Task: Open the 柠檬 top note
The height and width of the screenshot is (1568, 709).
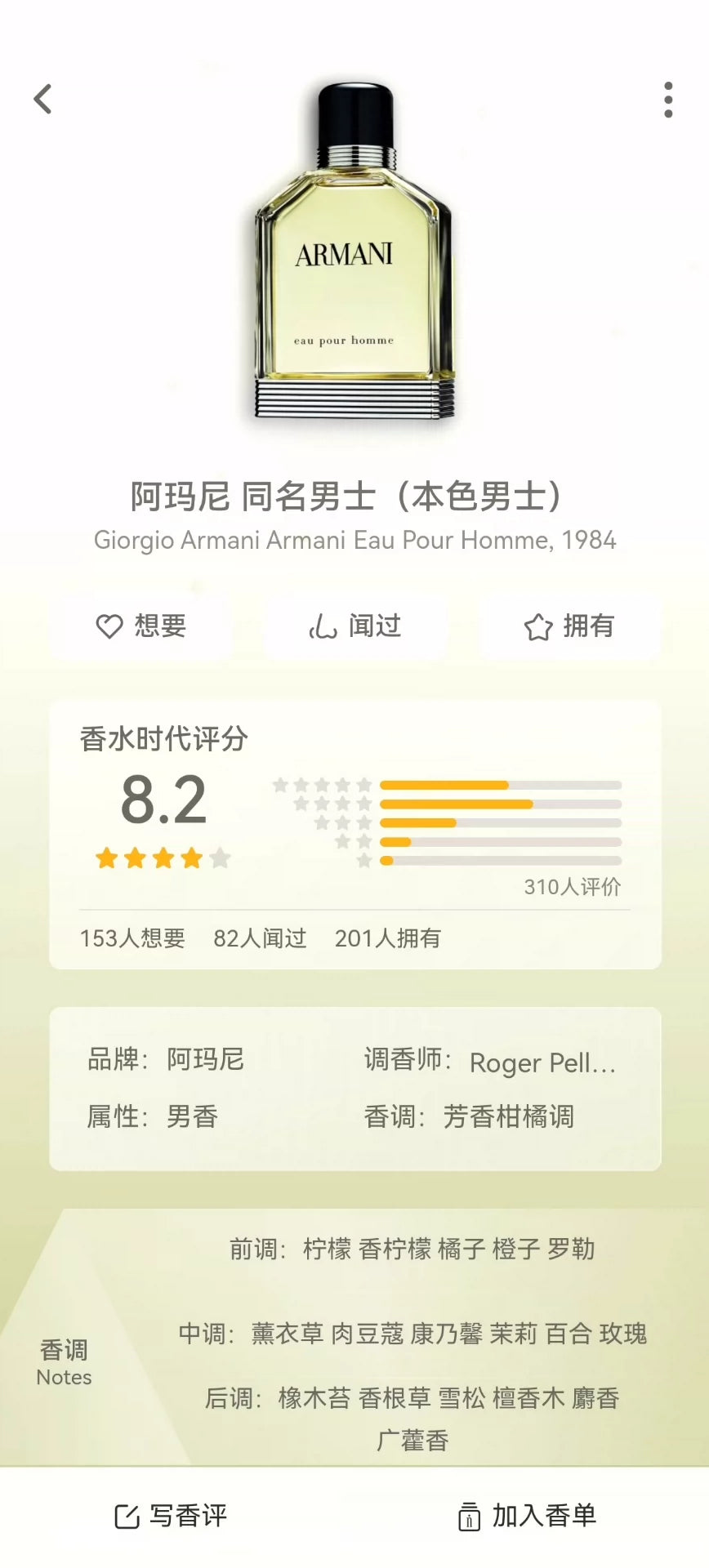Action: point(327,1249)
